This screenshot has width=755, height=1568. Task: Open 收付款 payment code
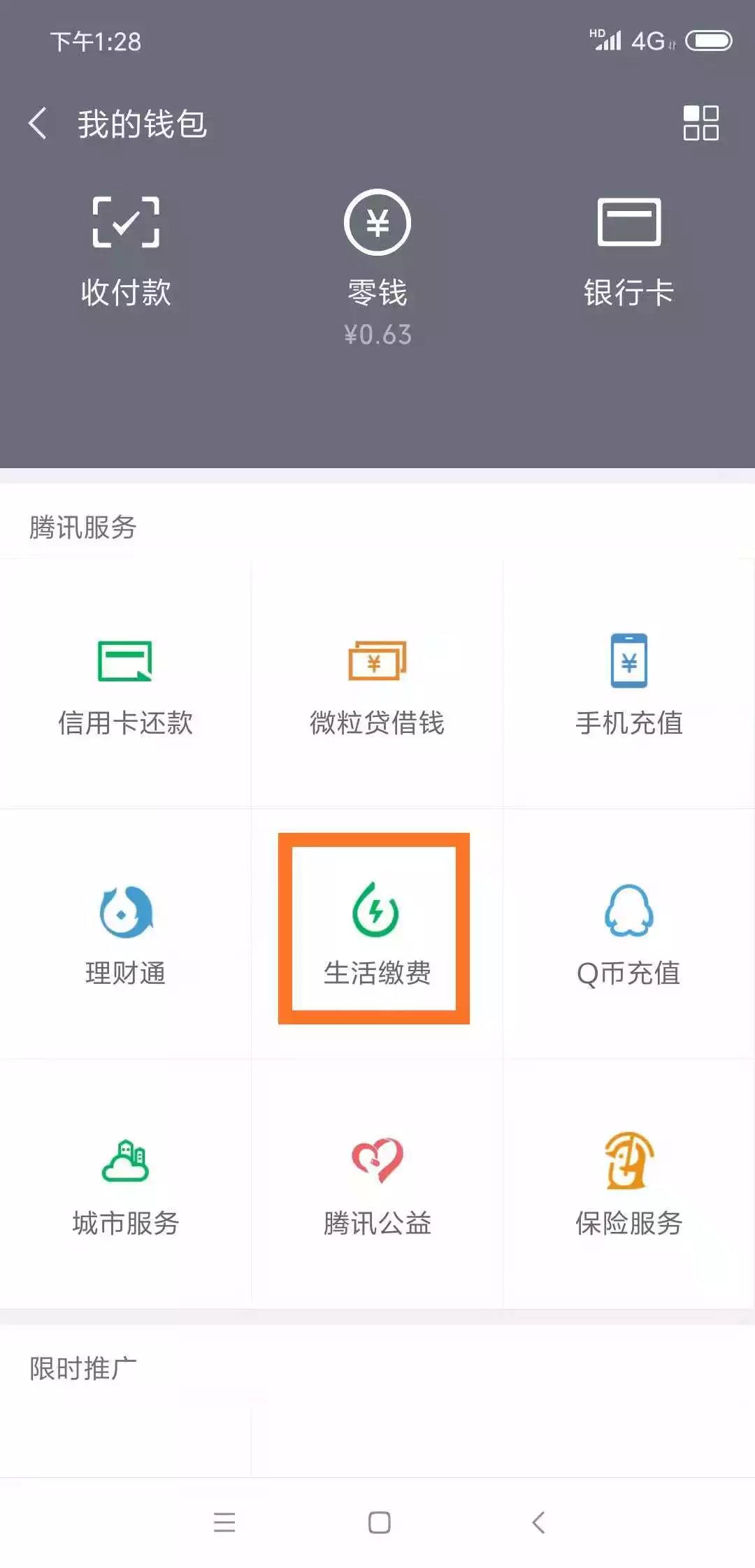tap(126, 252)
